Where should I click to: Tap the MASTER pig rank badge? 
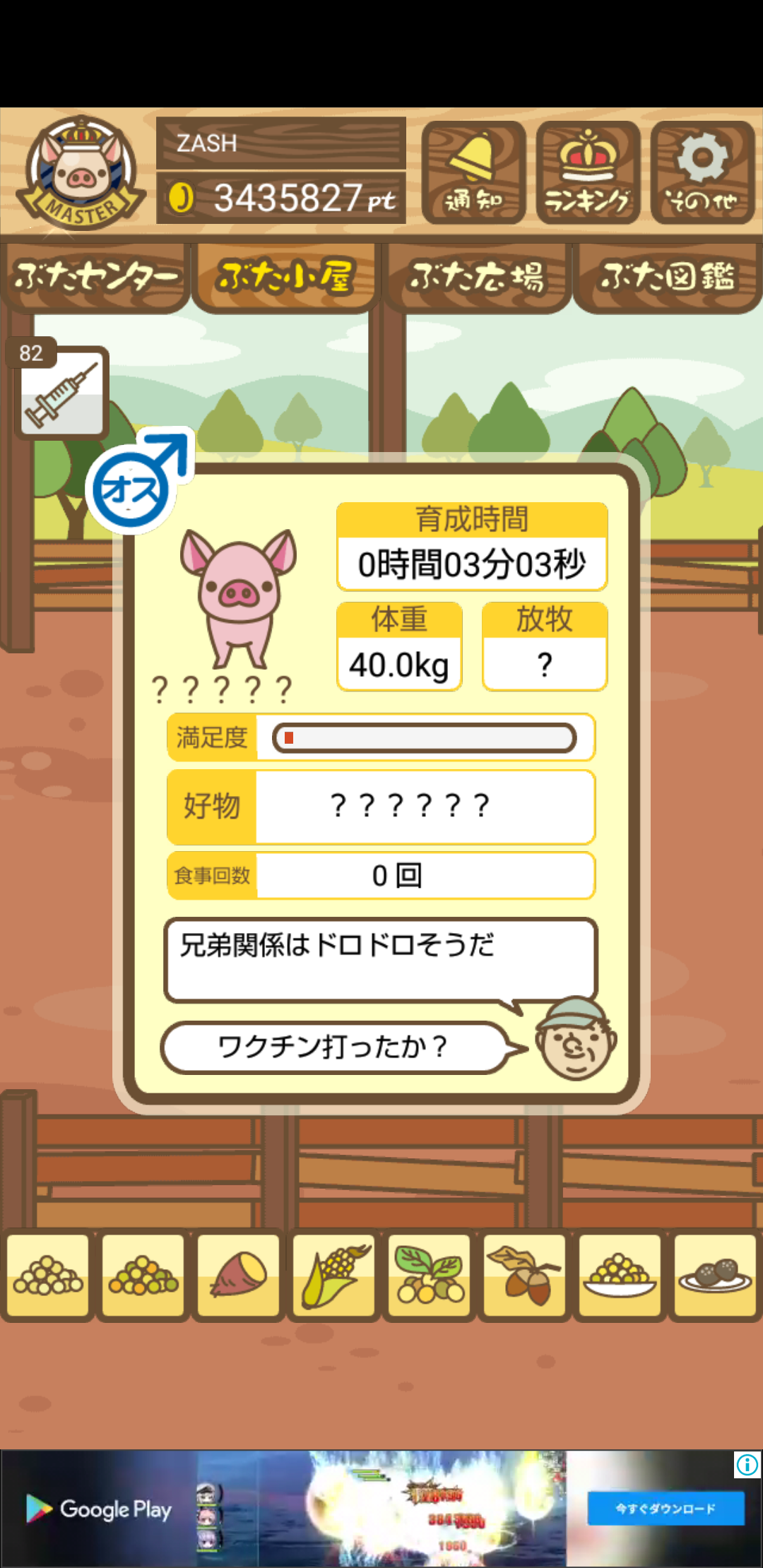82,173
